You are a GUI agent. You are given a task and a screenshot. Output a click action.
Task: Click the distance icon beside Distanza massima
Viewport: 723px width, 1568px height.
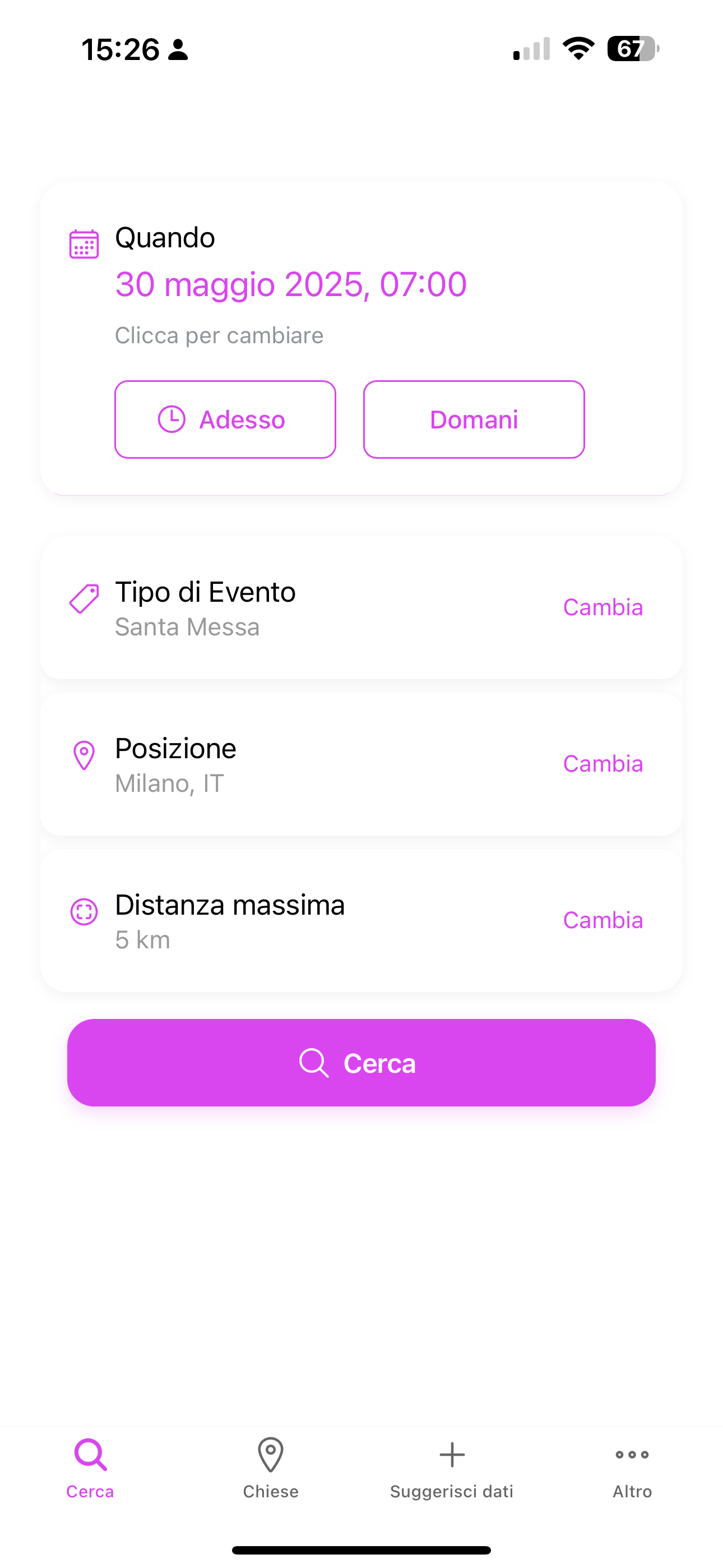tap(85, 912)
